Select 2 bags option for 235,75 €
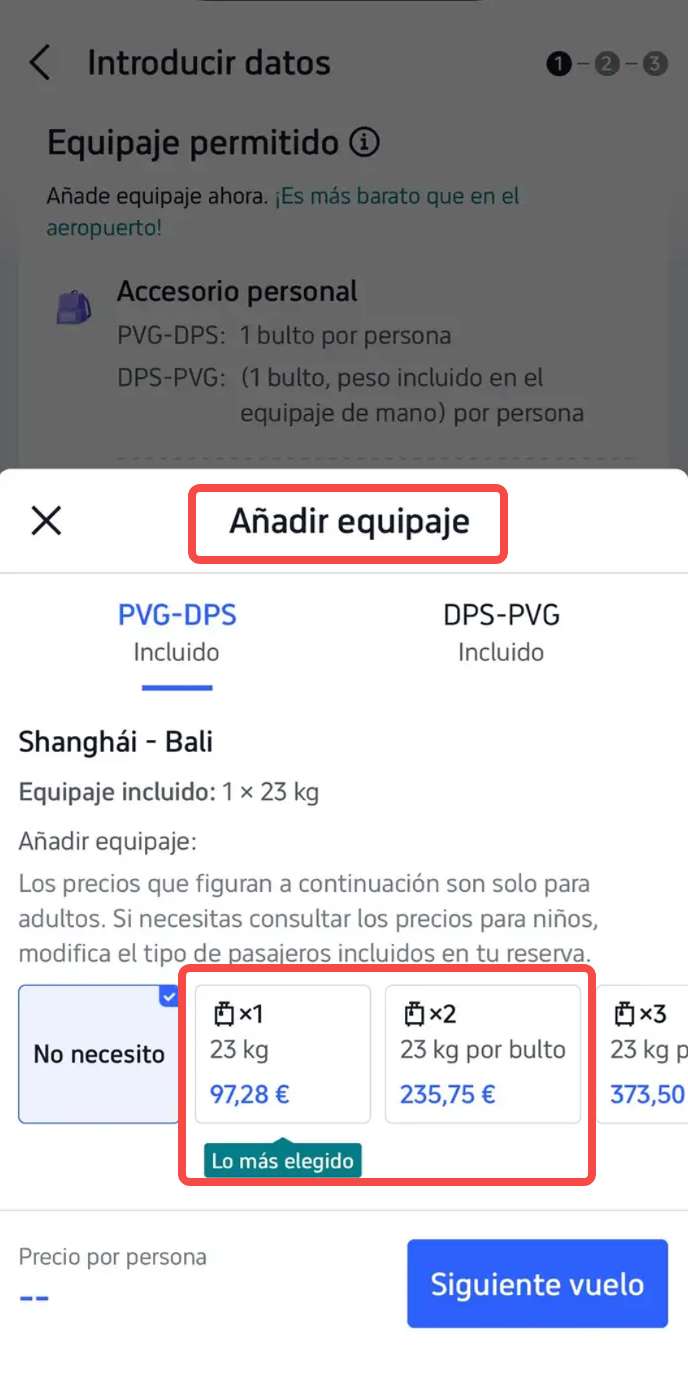 pos(483,1054)
